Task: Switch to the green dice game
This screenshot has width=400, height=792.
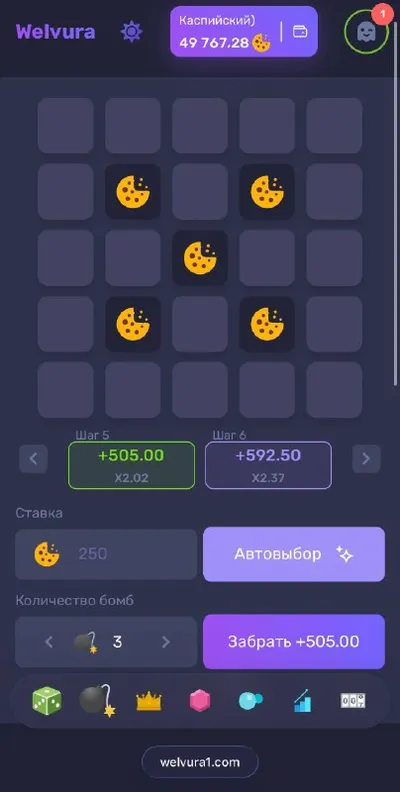Action: 47,701
